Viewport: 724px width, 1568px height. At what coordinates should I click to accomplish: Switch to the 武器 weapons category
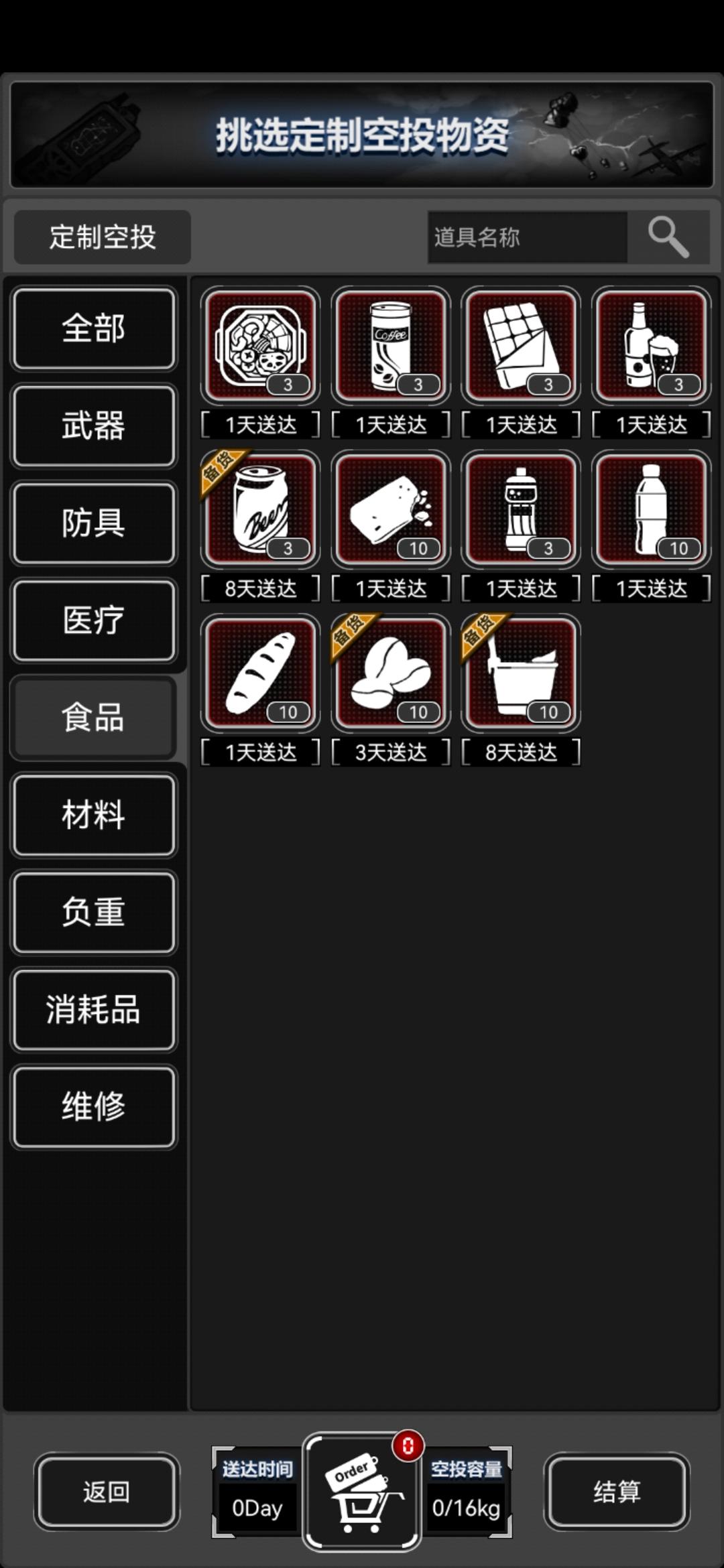click(x=94, y=426)
